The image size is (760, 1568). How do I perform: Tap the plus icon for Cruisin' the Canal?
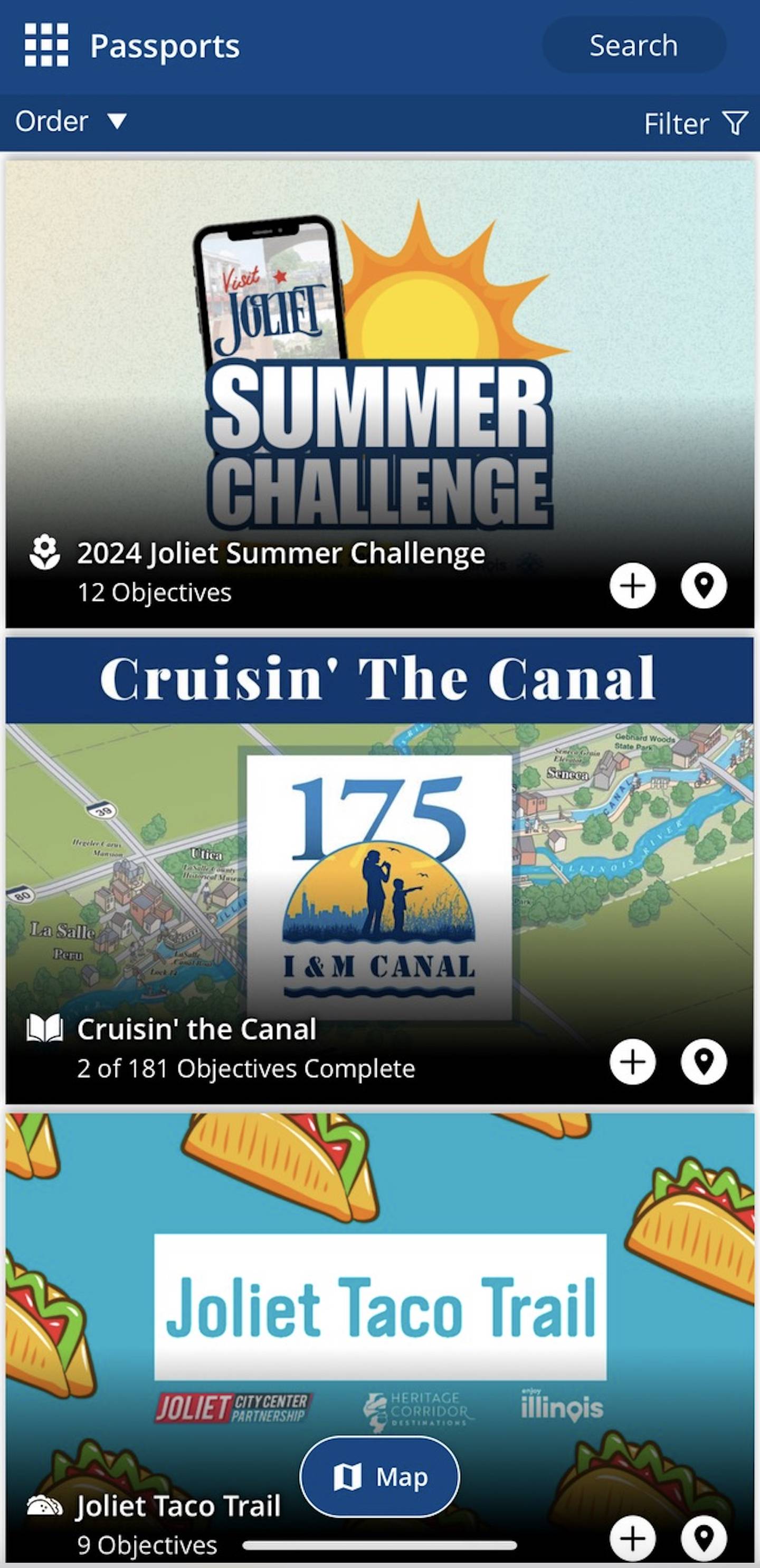(x=633, y=1062)
